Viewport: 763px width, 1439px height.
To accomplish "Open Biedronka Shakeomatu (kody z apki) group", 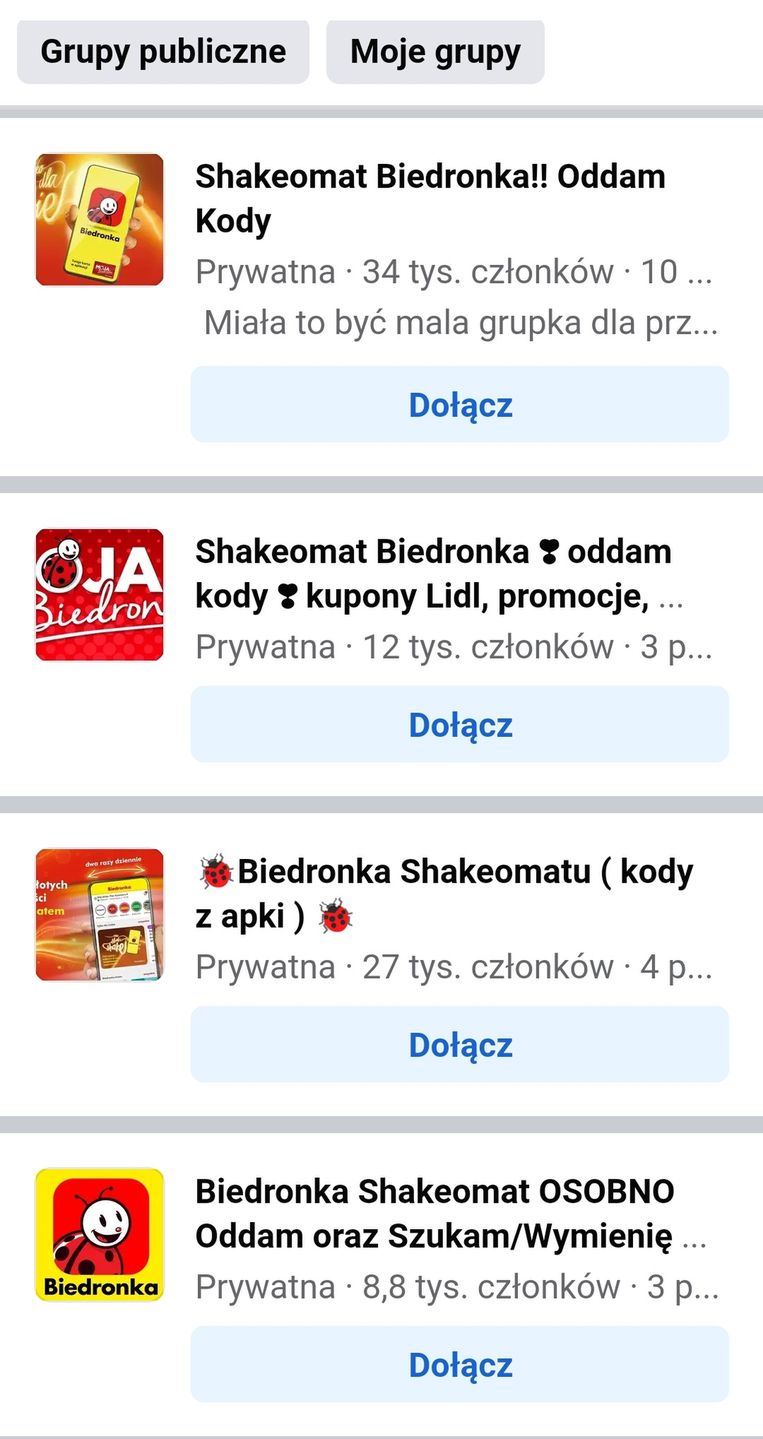I will (444, 893).
